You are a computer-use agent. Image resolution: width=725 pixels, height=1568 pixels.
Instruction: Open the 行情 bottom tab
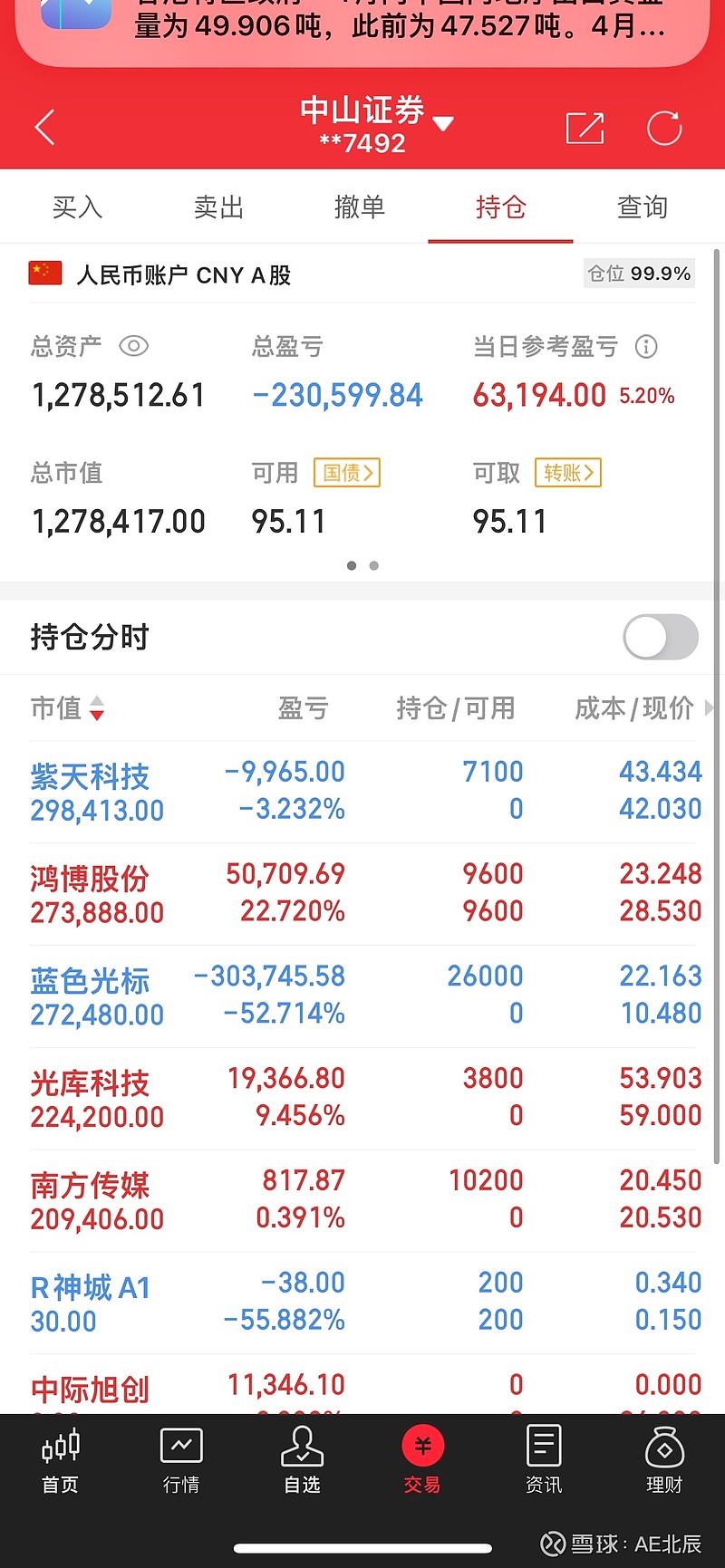[181, 1460]
